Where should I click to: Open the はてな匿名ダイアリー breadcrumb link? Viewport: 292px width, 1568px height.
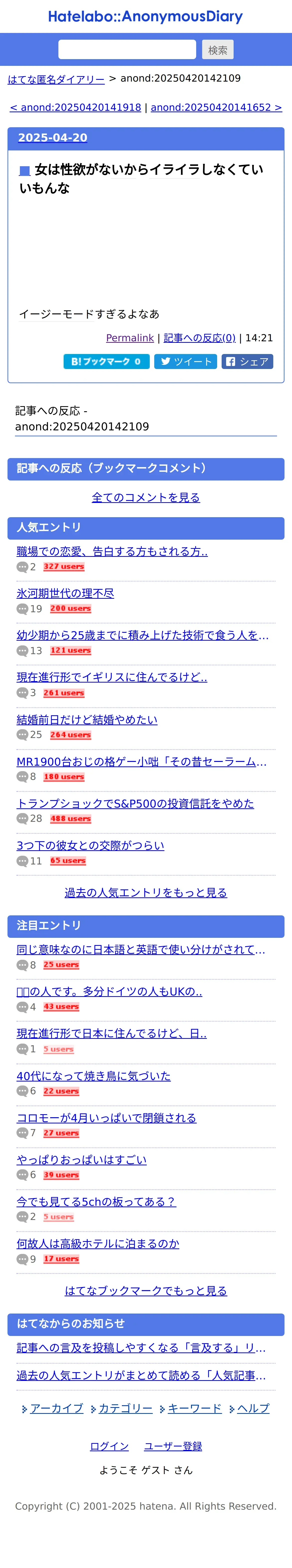56,79
